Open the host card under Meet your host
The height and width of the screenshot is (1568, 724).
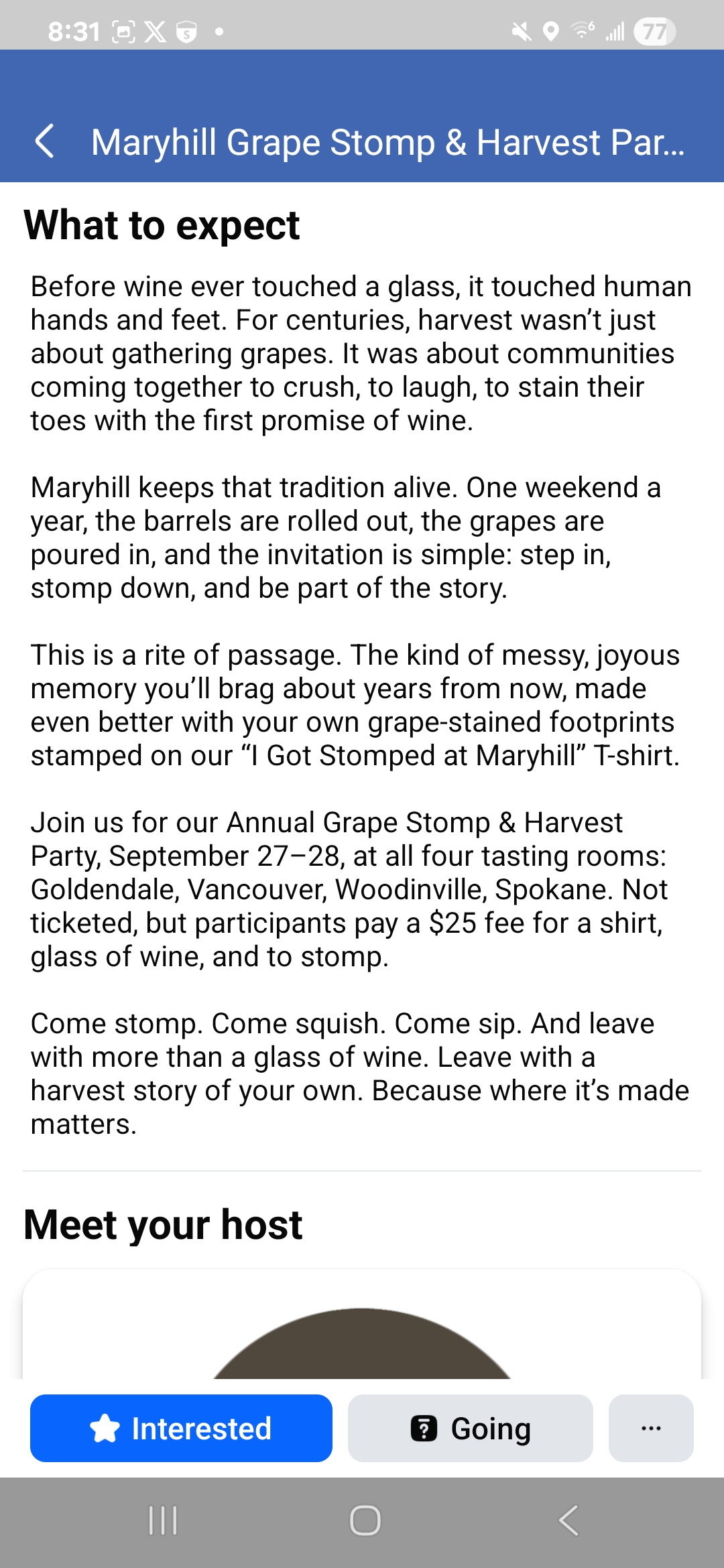point(362,1327)
